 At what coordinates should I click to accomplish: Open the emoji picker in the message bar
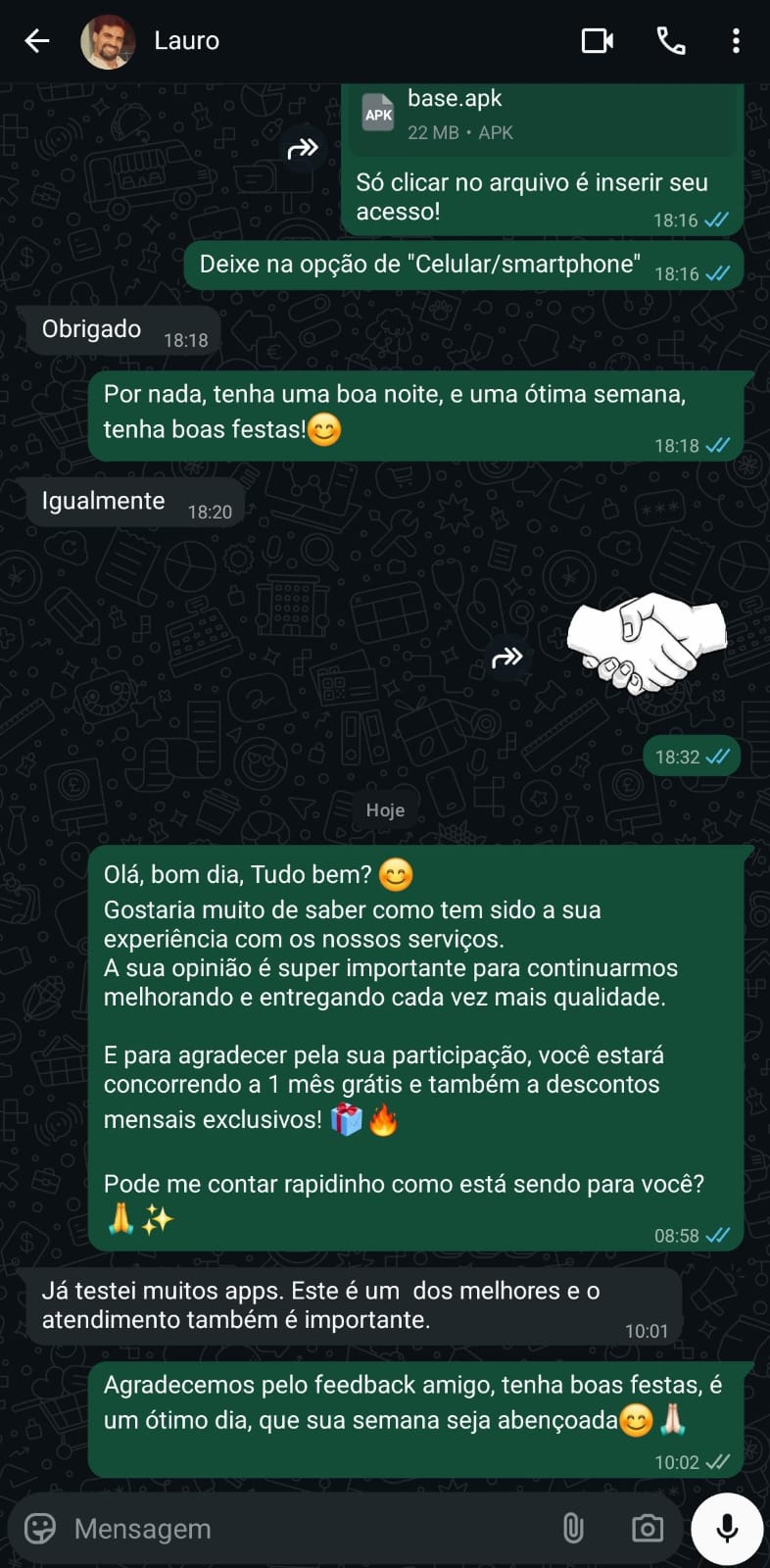point(39,1528)
